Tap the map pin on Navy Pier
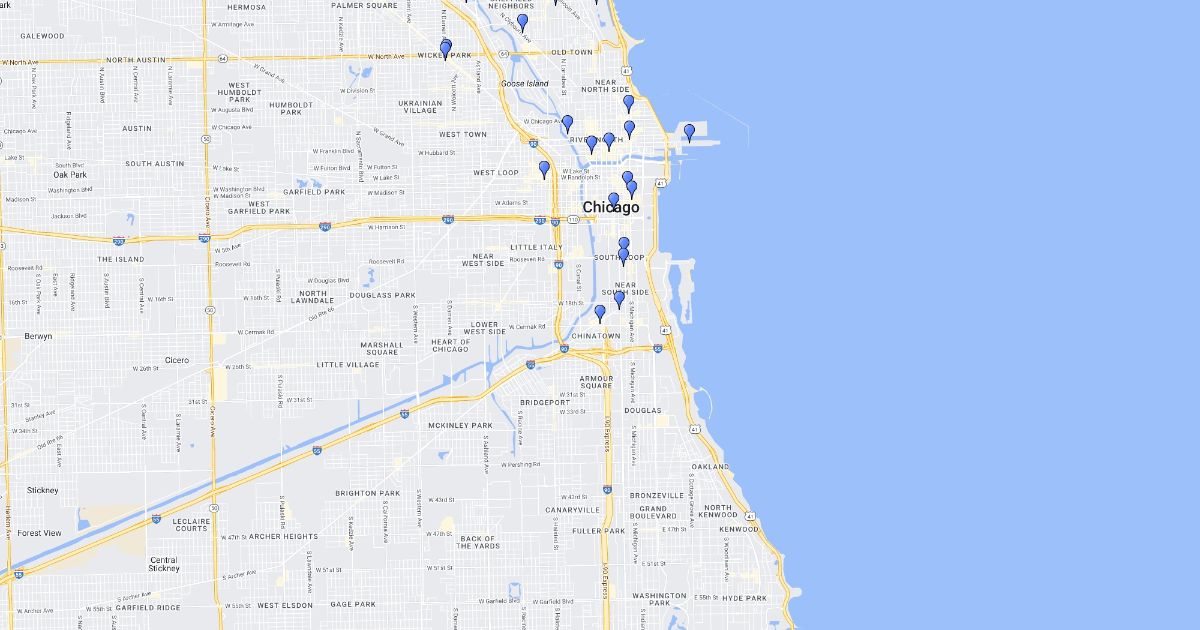Viewport: 1200px width, 630px height. (689, 132)
